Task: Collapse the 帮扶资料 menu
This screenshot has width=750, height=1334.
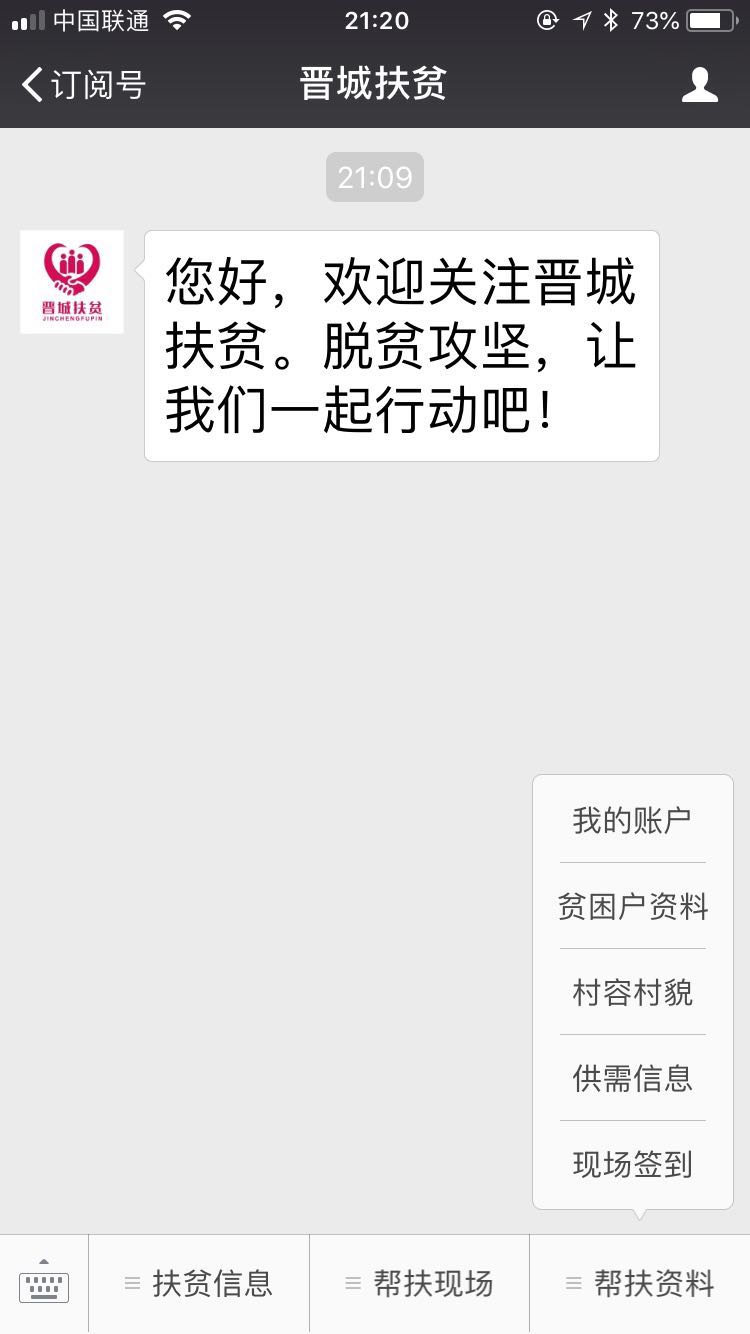Action: [x=640, y=1284]
